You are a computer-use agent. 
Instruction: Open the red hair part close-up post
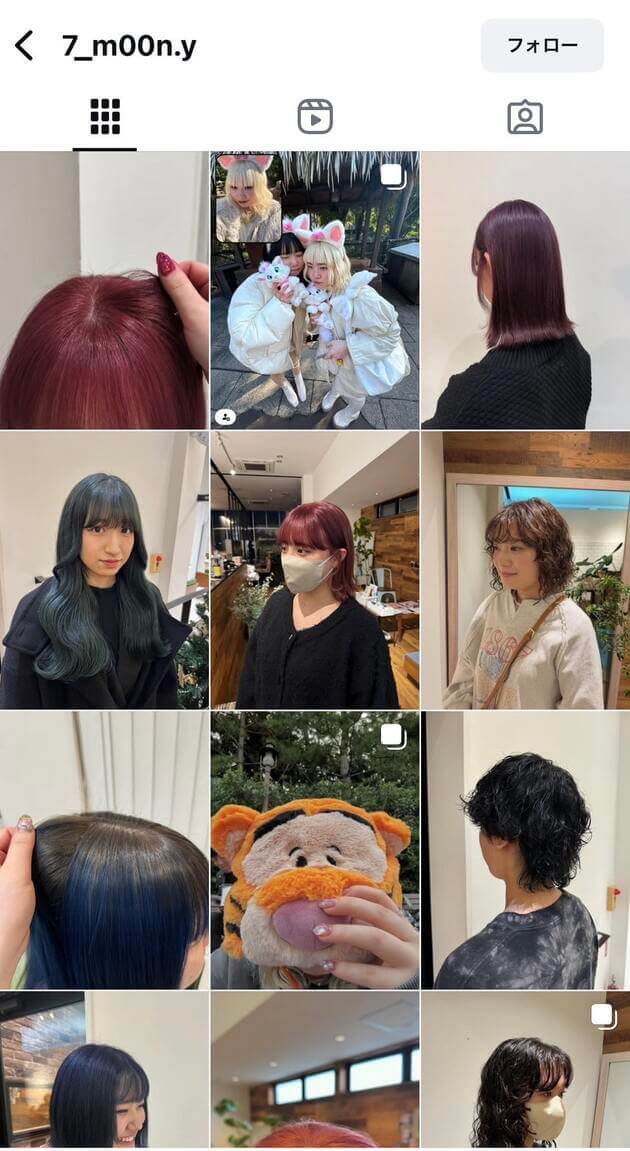(104, 290)
